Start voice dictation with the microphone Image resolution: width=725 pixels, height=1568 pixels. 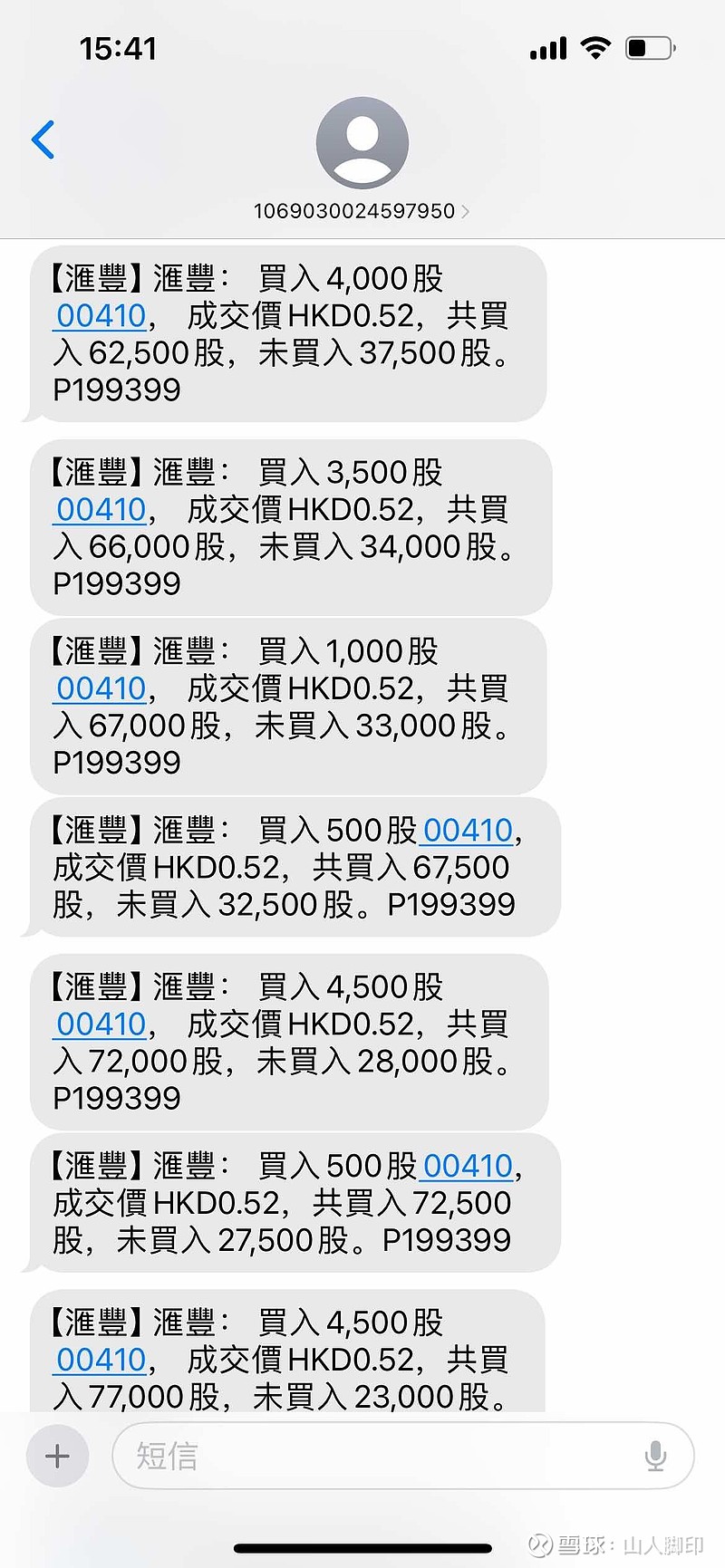tap(655, 1456)
